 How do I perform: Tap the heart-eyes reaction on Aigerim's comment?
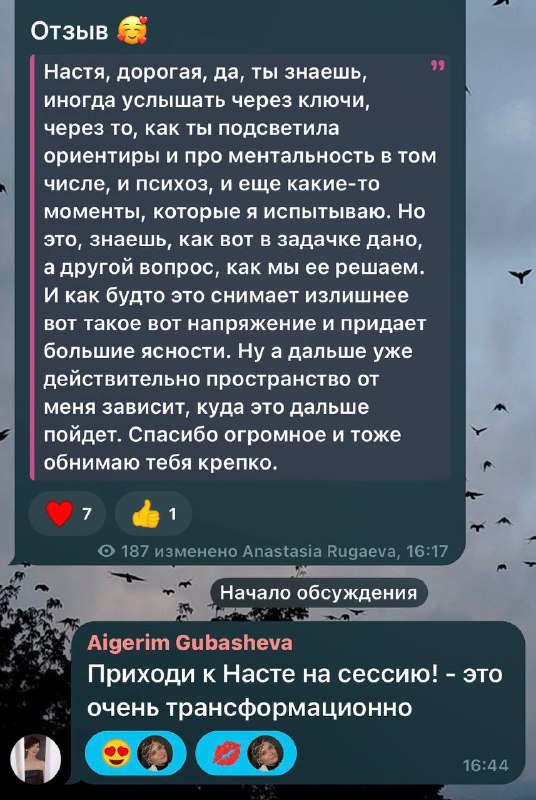click(135, 753)
